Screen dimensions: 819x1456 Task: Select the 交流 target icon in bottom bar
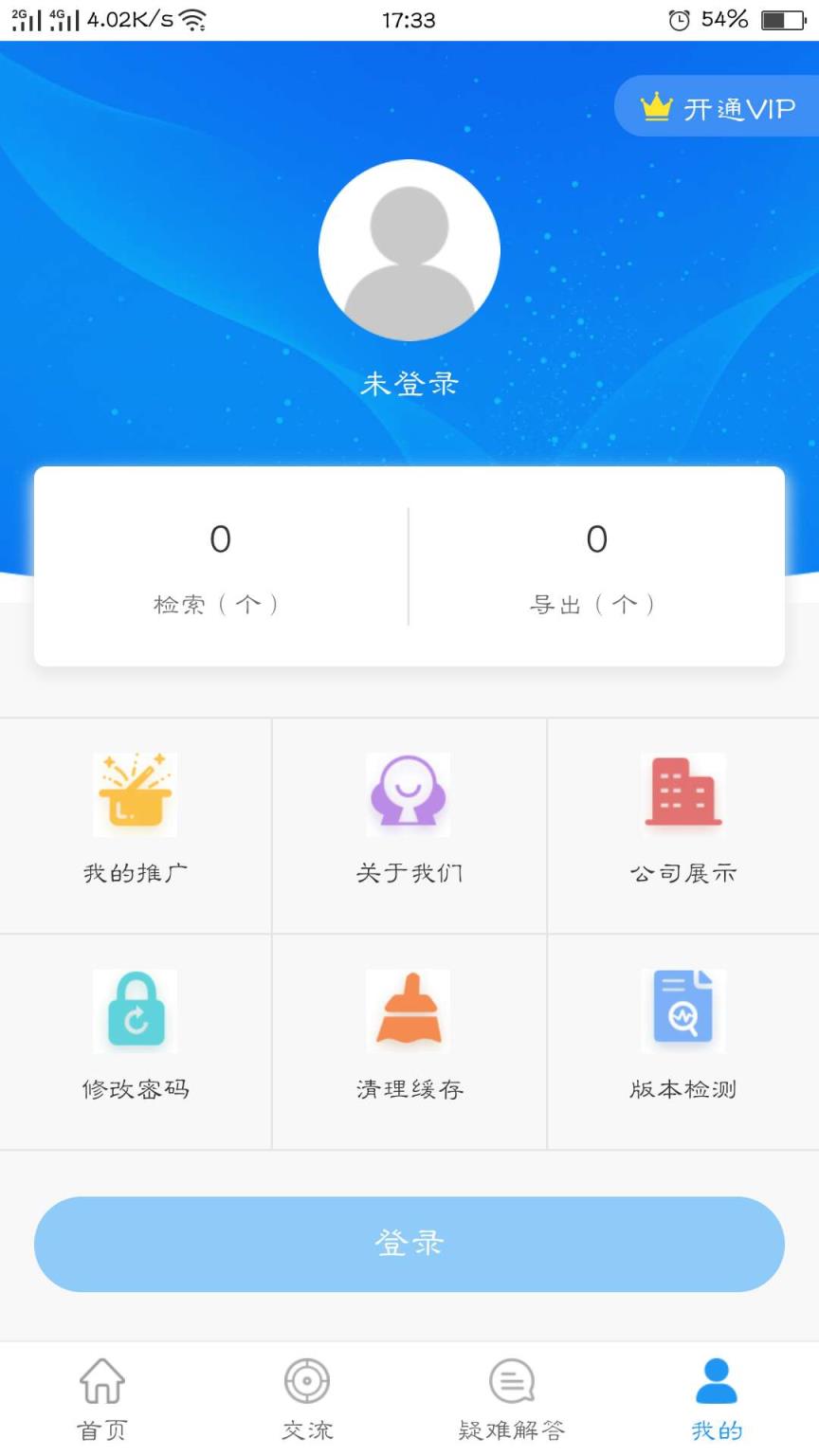pyautogui.click(x=307, y=1380)
